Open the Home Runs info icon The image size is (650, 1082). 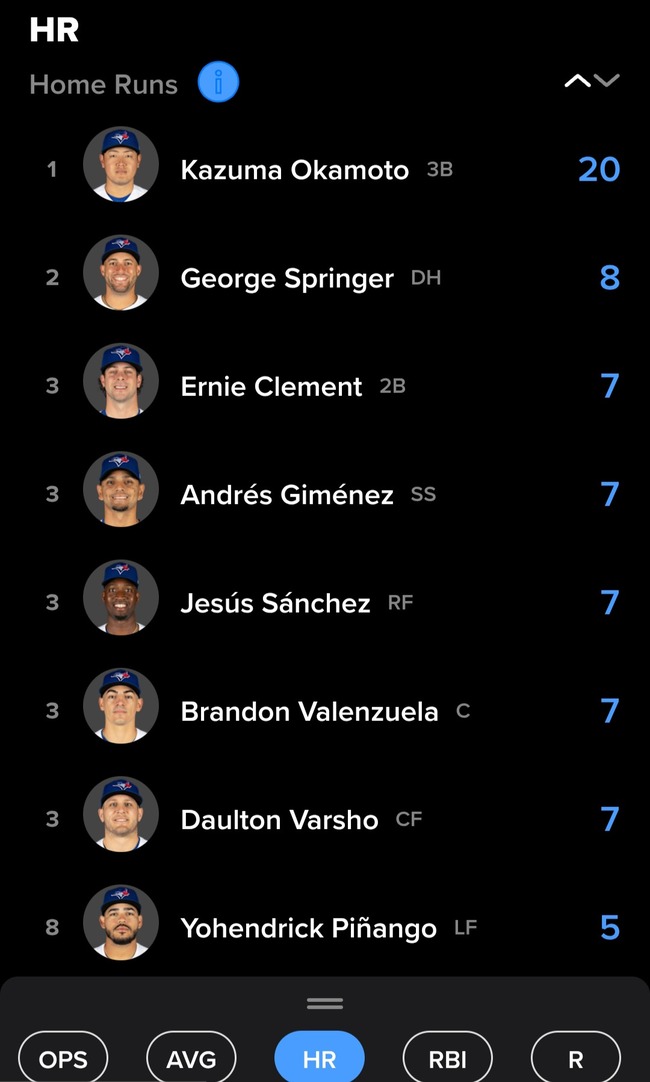point(218,81)
